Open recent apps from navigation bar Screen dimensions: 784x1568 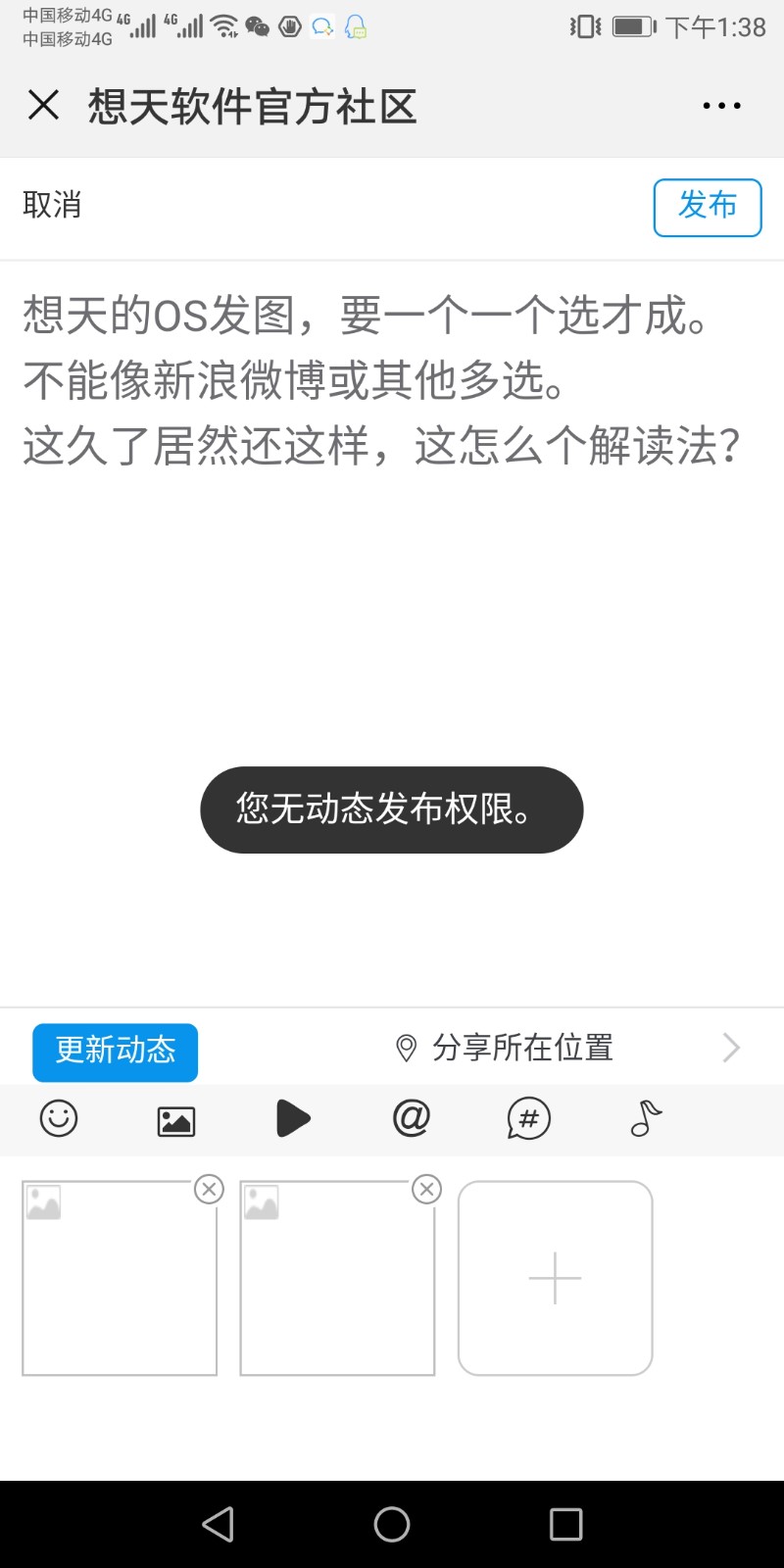click(x=565, y=1525)
